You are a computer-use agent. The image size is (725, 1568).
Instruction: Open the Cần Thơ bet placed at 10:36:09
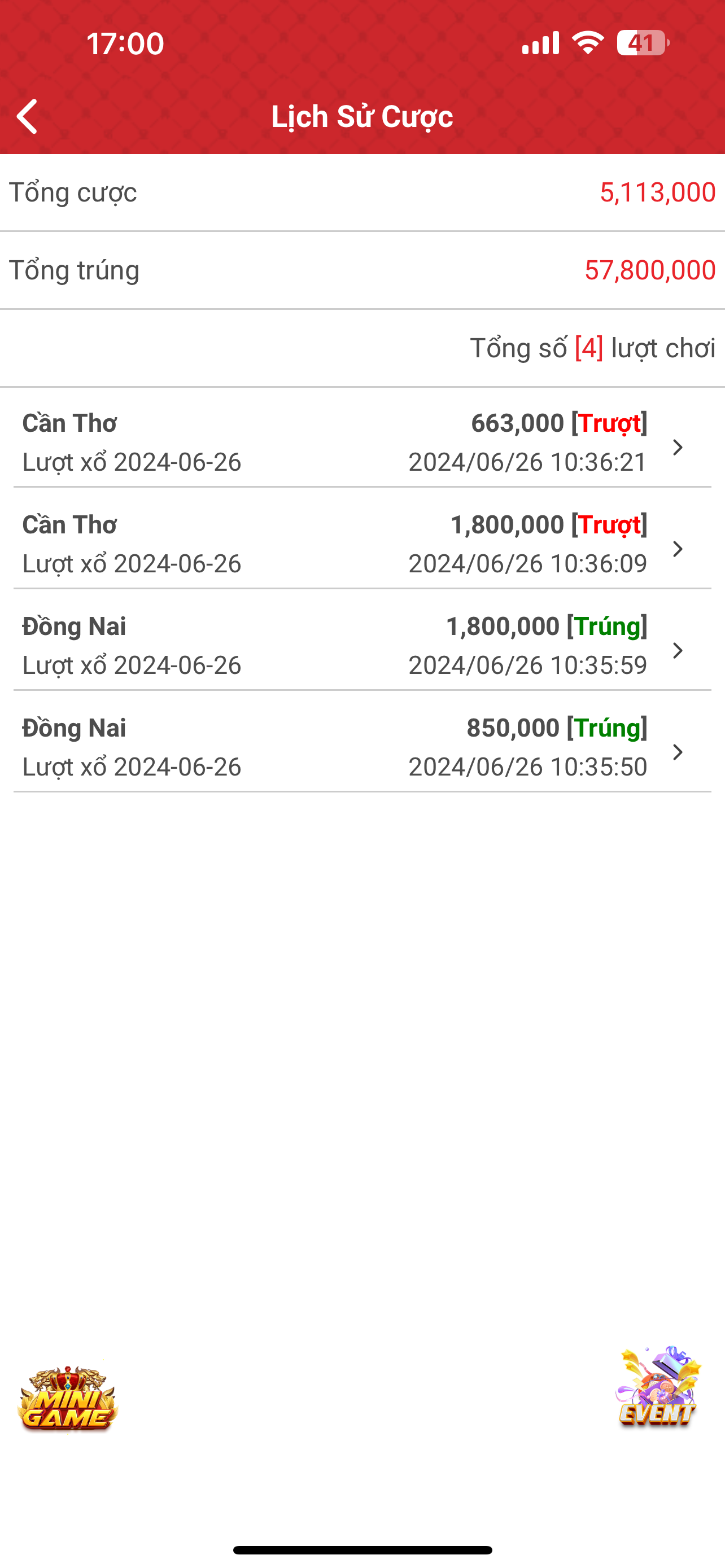click(362, 544)
